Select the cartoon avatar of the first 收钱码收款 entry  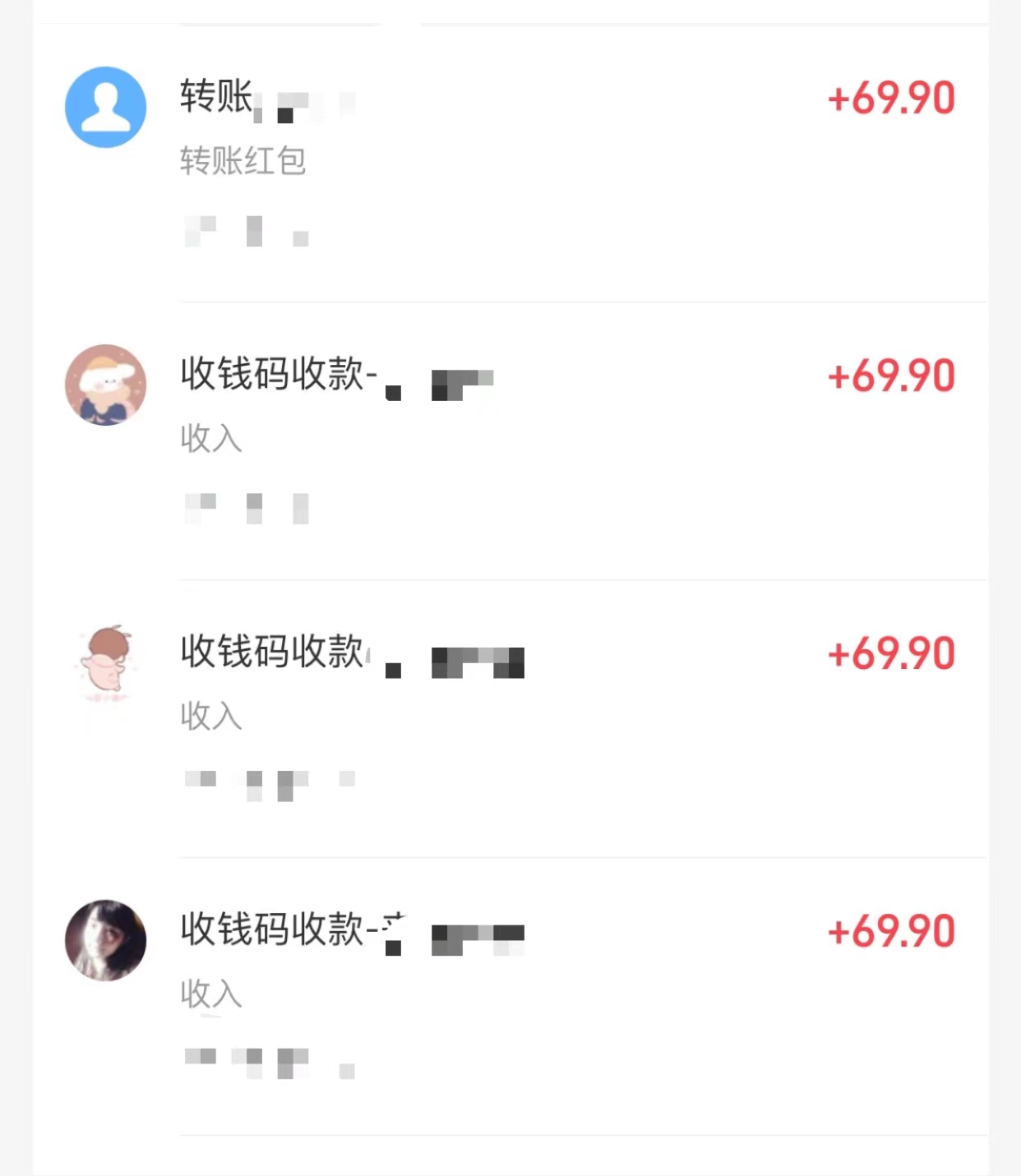click(105, 385)
